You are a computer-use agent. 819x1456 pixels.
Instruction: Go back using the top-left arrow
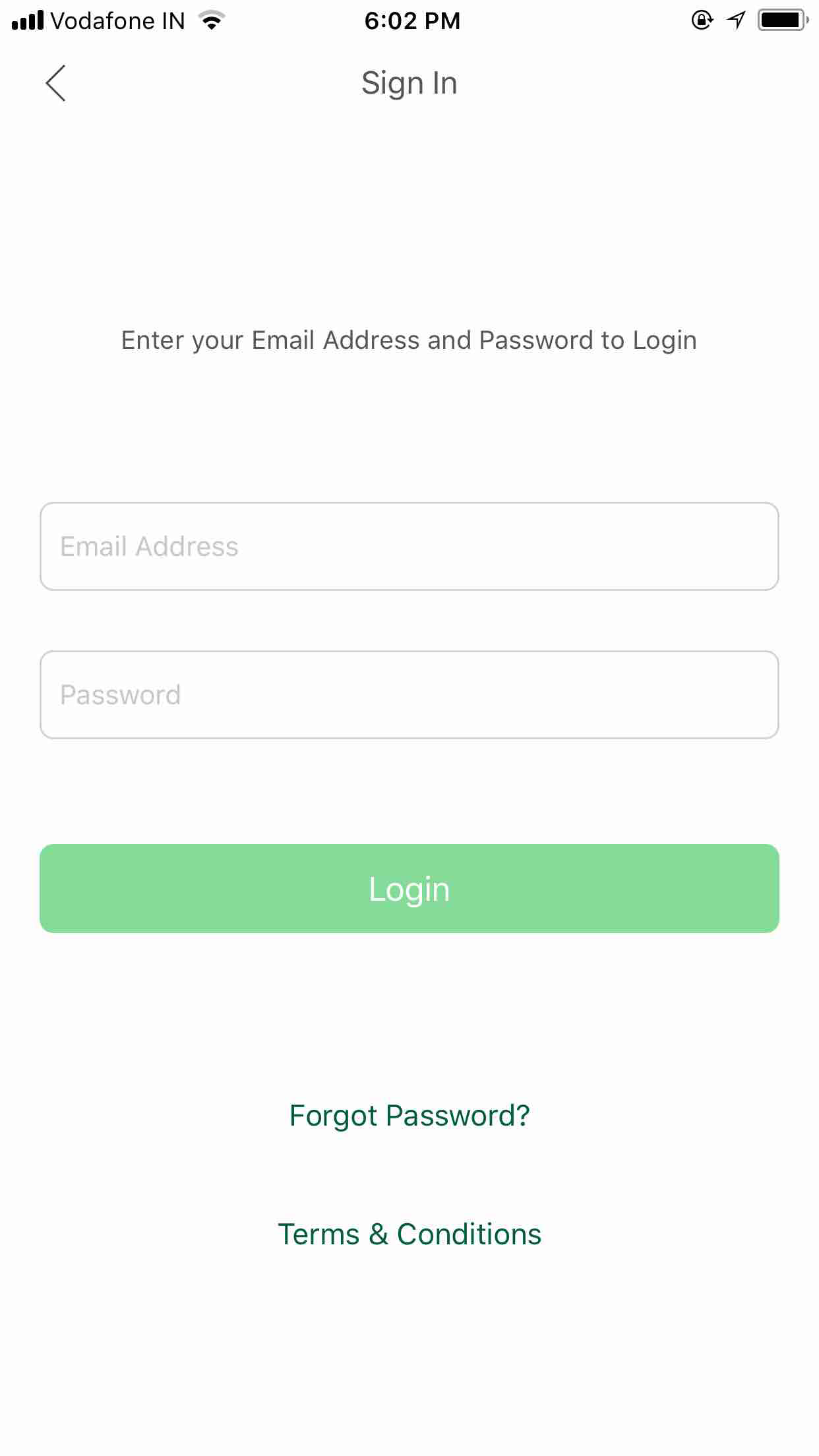point(56,83)
